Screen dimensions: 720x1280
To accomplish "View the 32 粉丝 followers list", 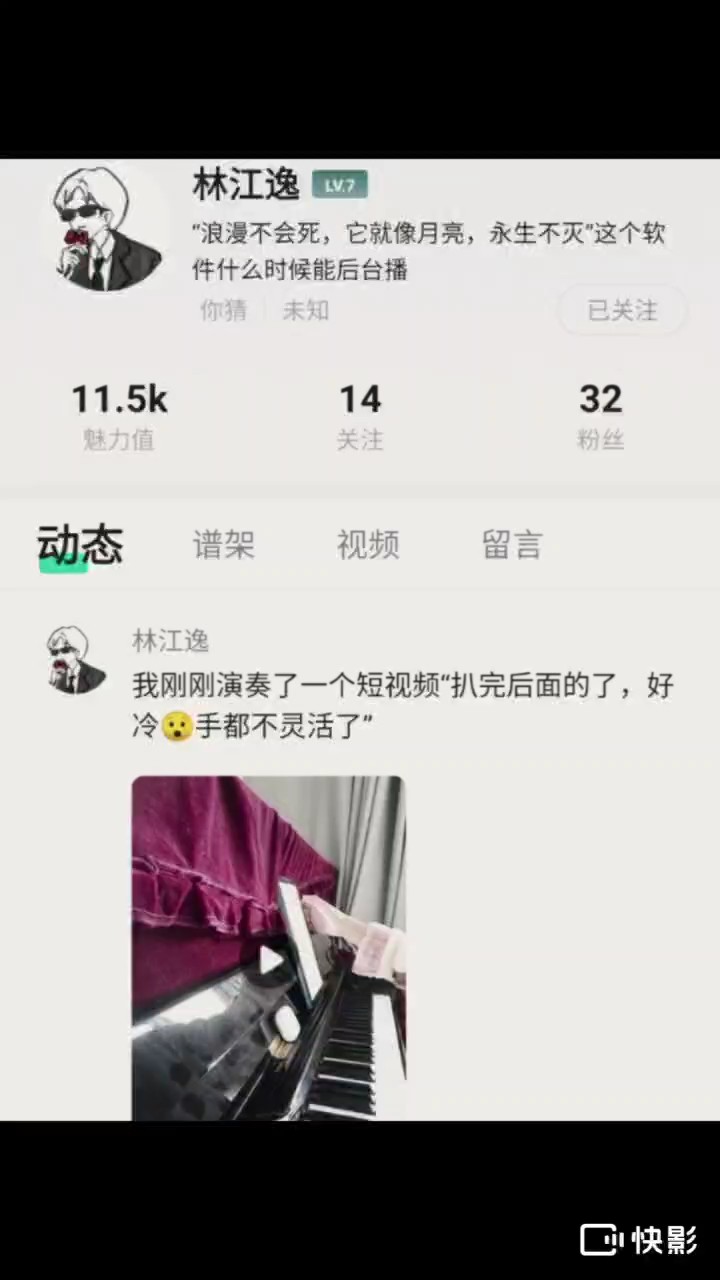I will (x=600, y=416).
